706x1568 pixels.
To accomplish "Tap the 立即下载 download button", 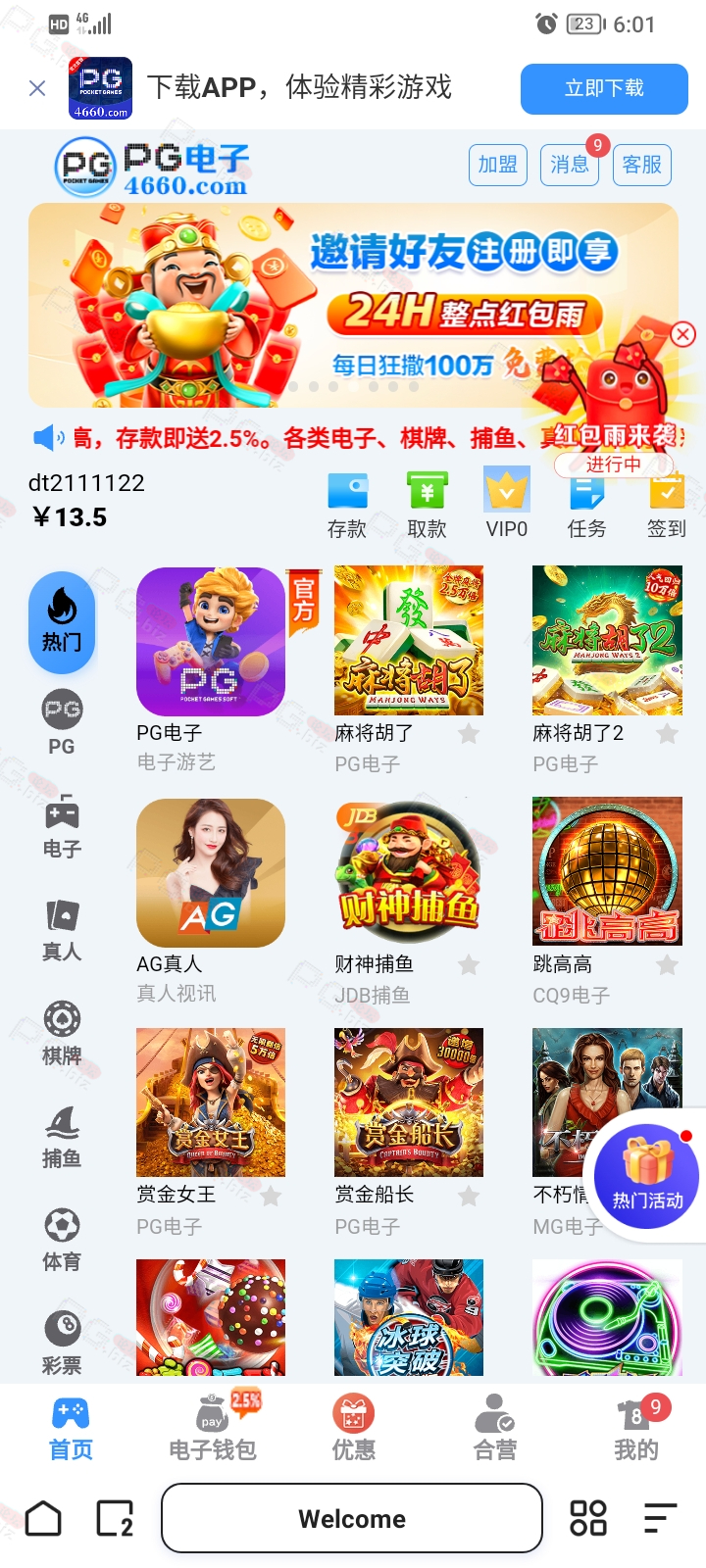I will click(604, 88).
